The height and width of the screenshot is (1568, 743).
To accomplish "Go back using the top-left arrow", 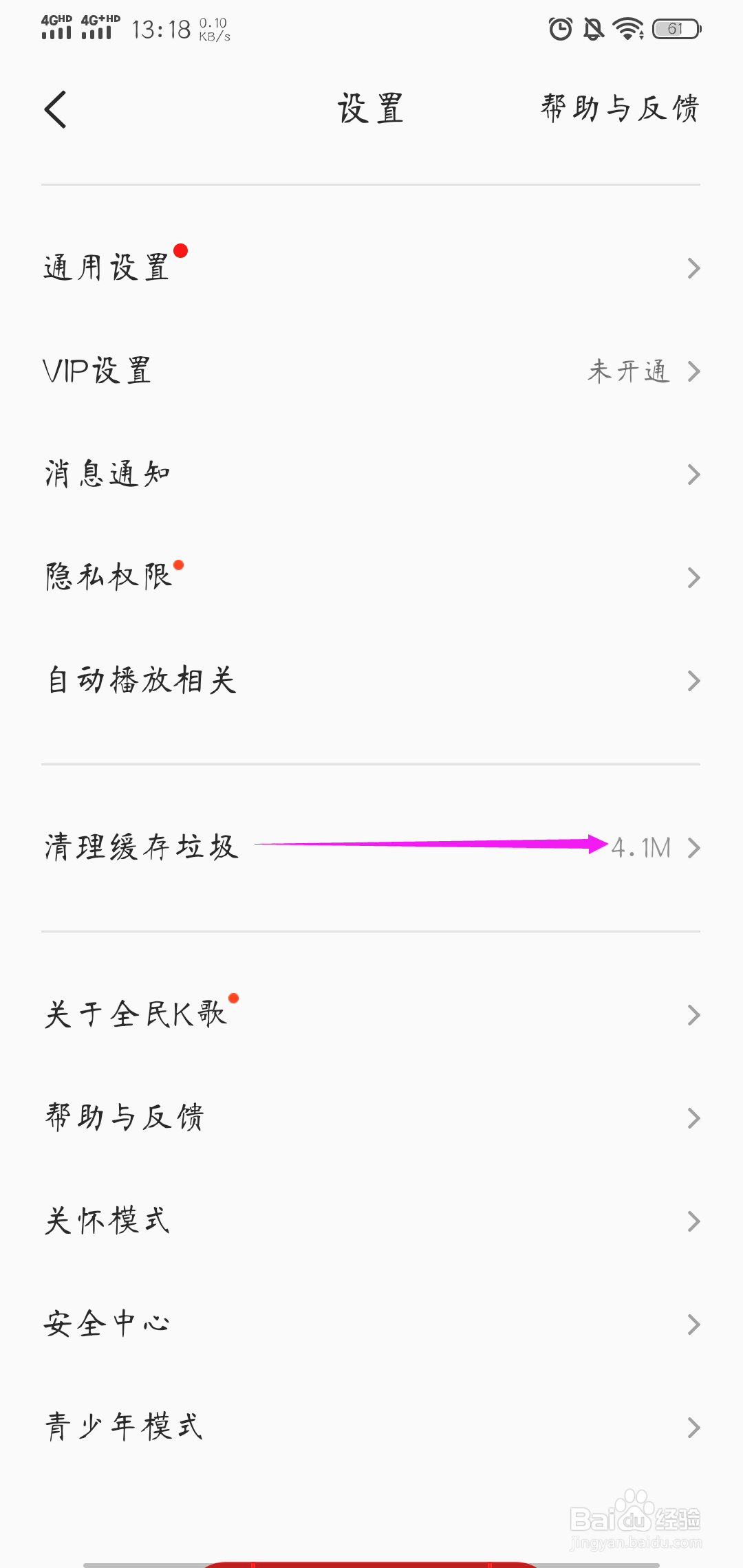I will click(x=55, y=109).
